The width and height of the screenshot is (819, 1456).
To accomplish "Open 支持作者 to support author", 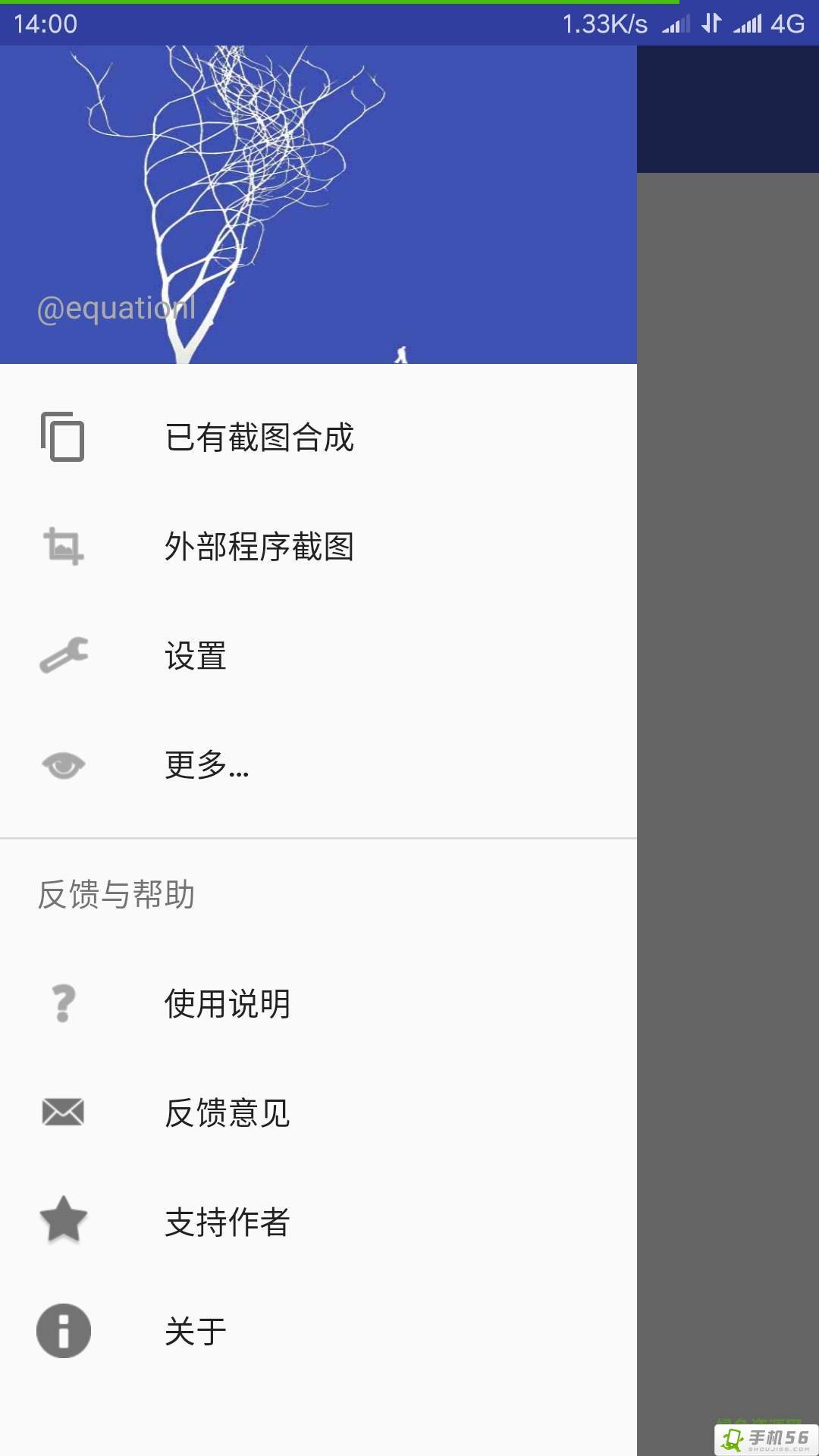I will click(227, 1222).
